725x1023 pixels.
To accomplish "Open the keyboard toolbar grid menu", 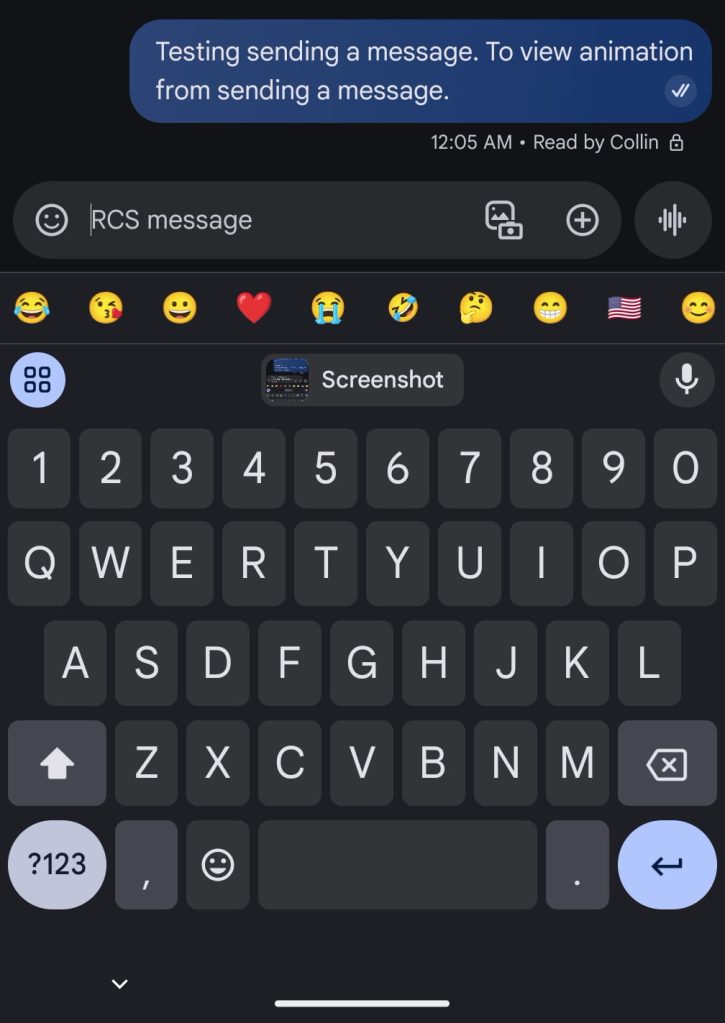I will pyautogui.click(x=38, y=380).
